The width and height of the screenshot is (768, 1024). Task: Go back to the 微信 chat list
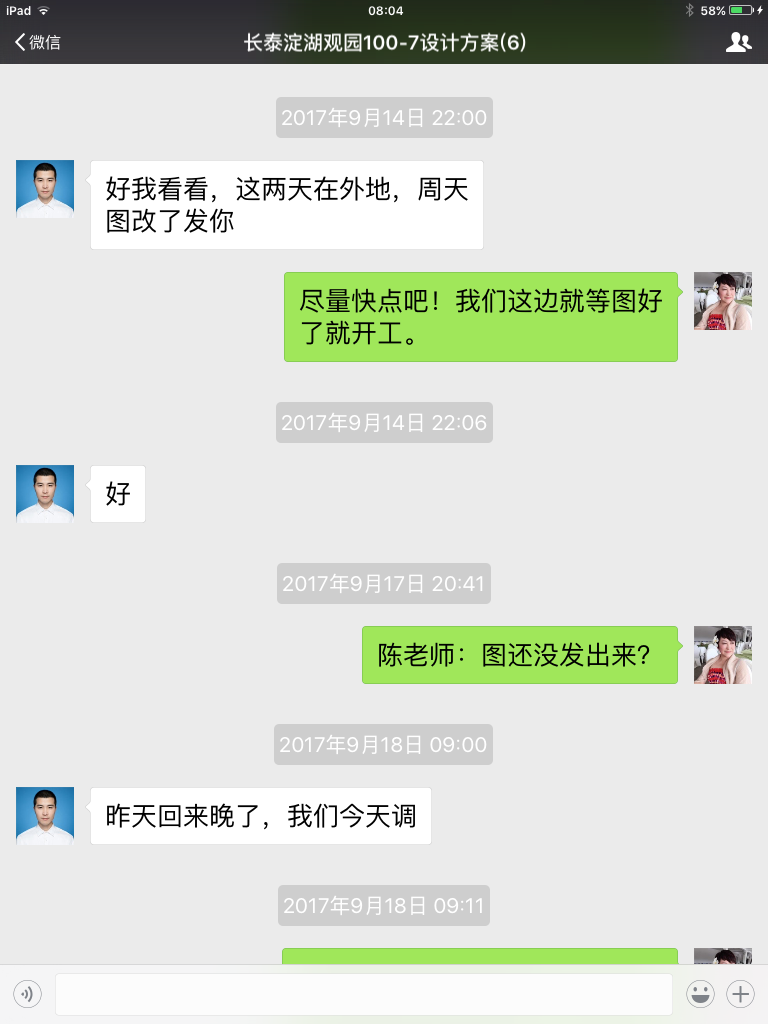(x=37, y=42)
